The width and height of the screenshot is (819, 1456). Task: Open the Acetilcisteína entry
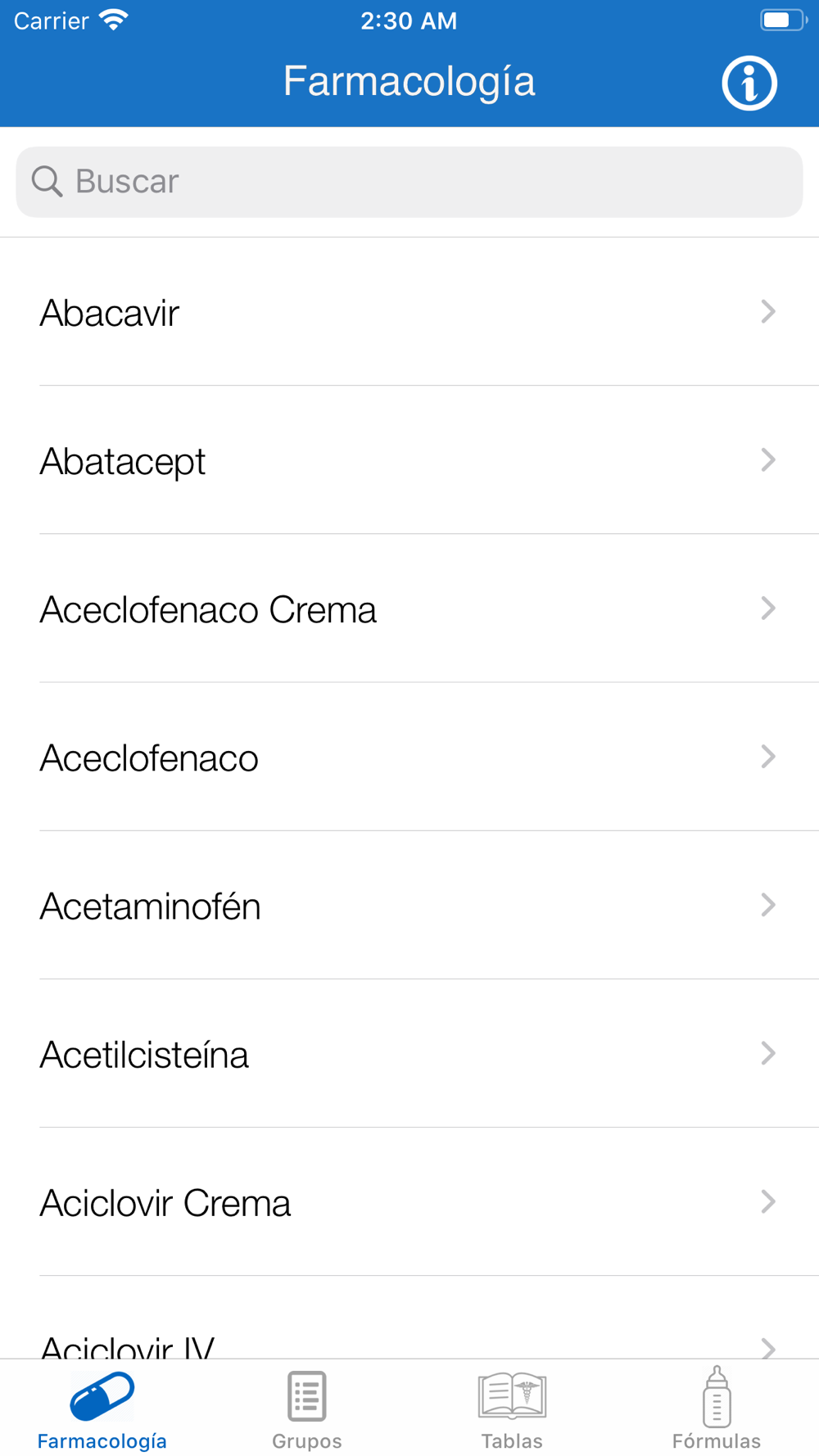pyautogui.click(x=409, y=1053)
